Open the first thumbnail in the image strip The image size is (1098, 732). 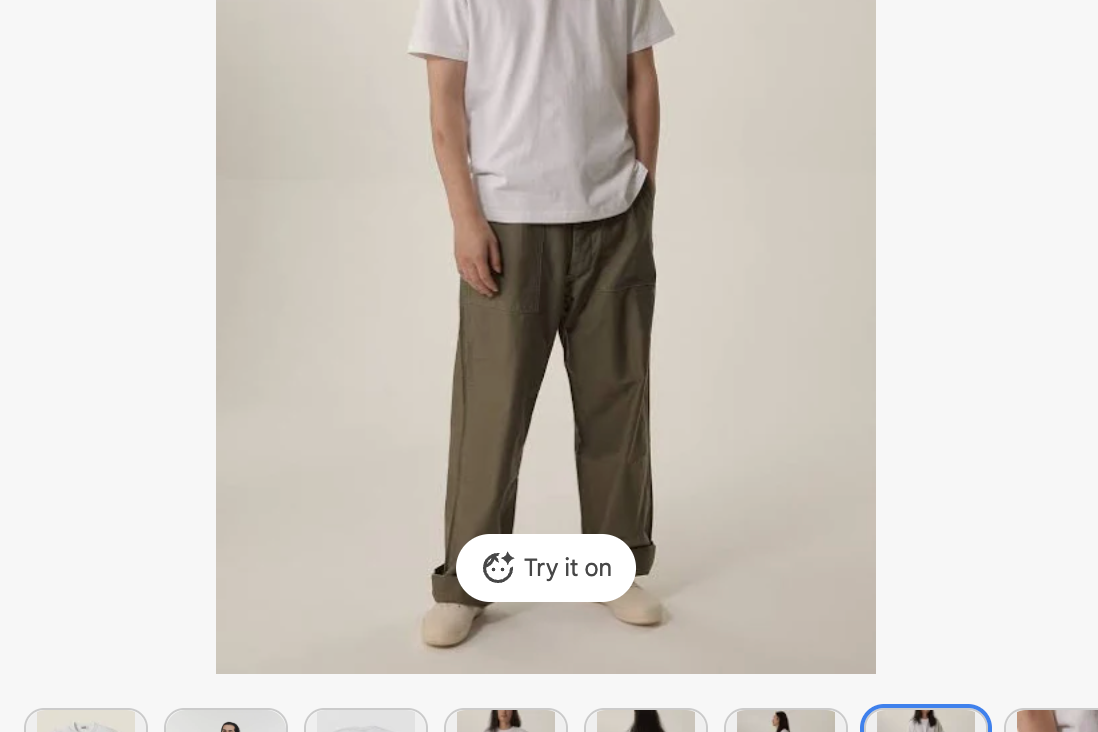pos(86,721)
